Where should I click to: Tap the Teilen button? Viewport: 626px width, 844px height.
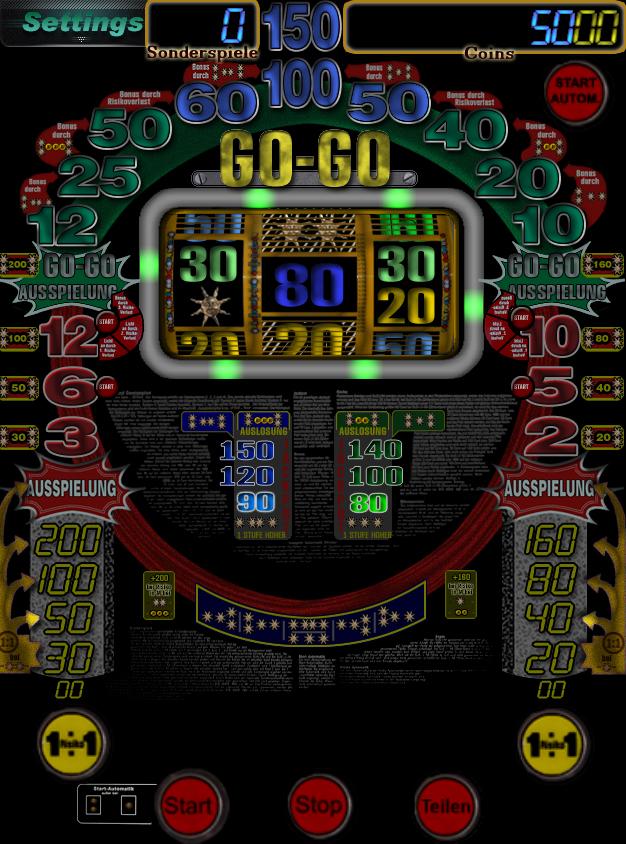click(446, 805)
